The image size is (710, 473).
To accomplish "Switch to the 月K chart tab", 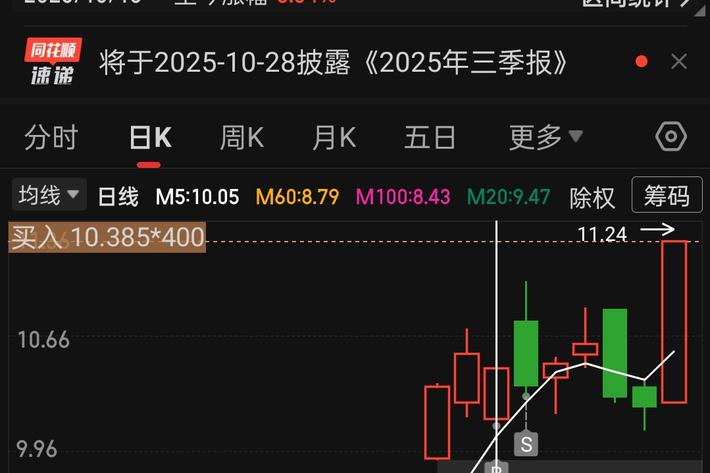I will click(334, 137).
